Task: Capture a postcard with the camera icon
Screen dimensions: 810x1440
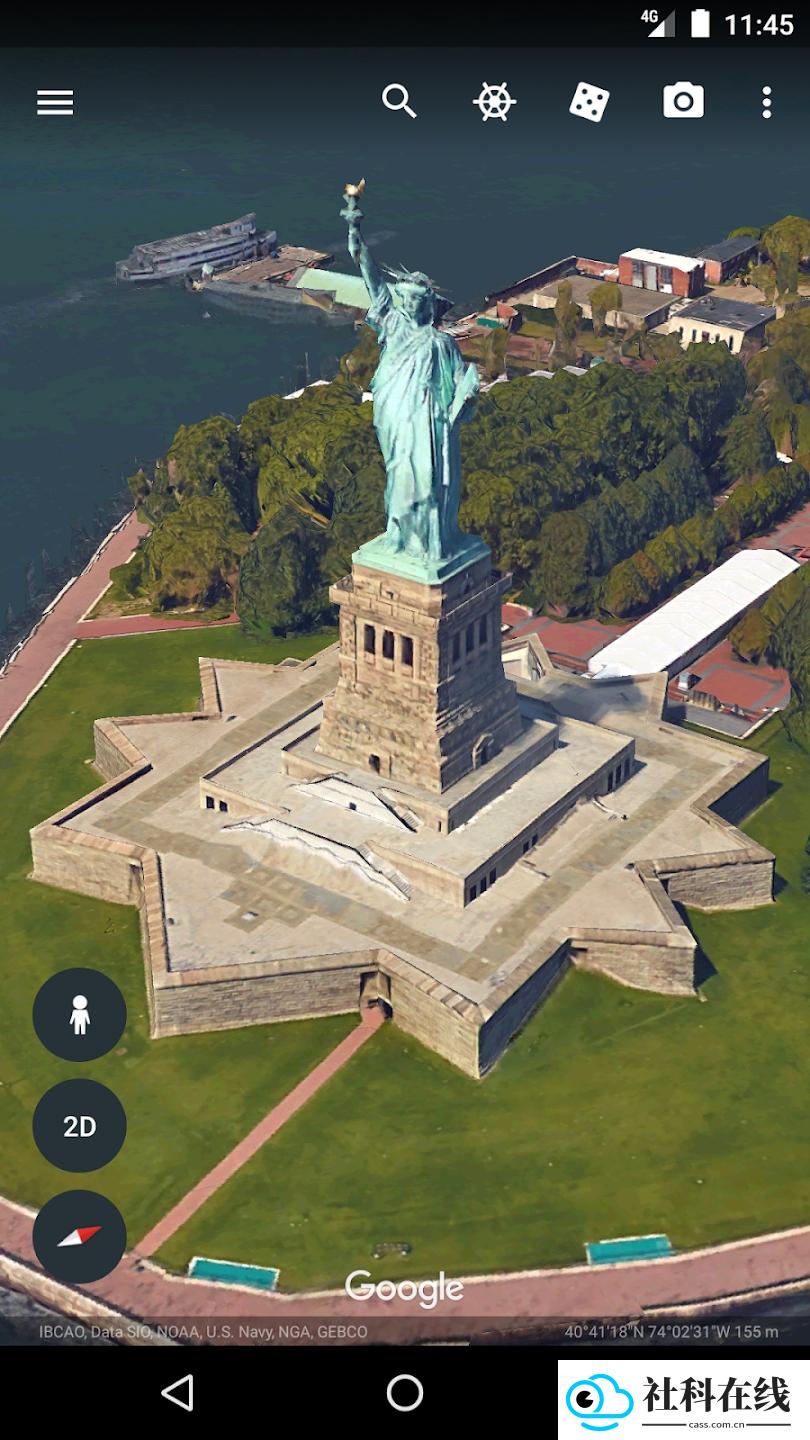Action: (683, 101)
